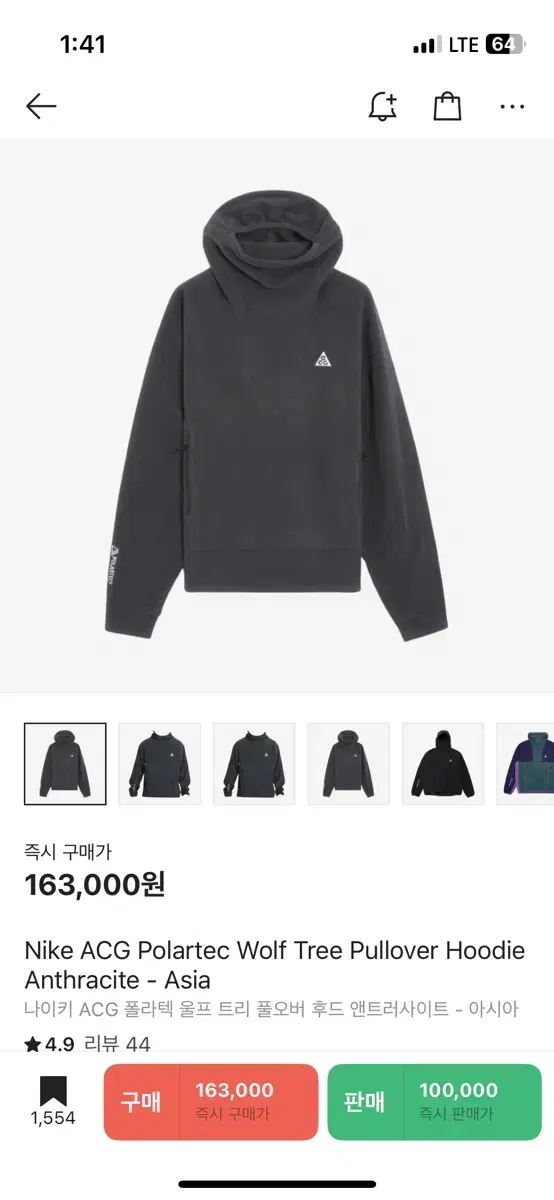Tap the green 판매 100,000 sell button
Screen dimensions: 554x1200
(x=434, y=1102)
